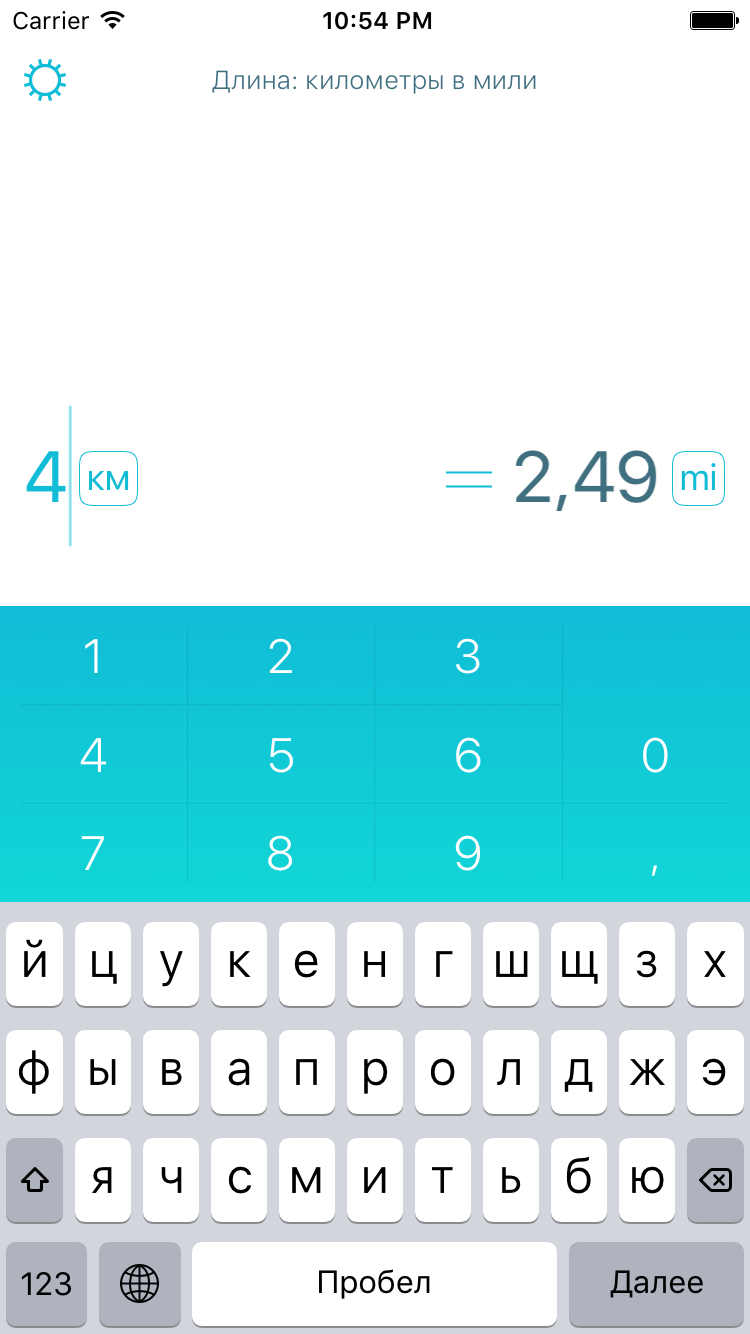Open the settings gear icon

click(44, 79)
